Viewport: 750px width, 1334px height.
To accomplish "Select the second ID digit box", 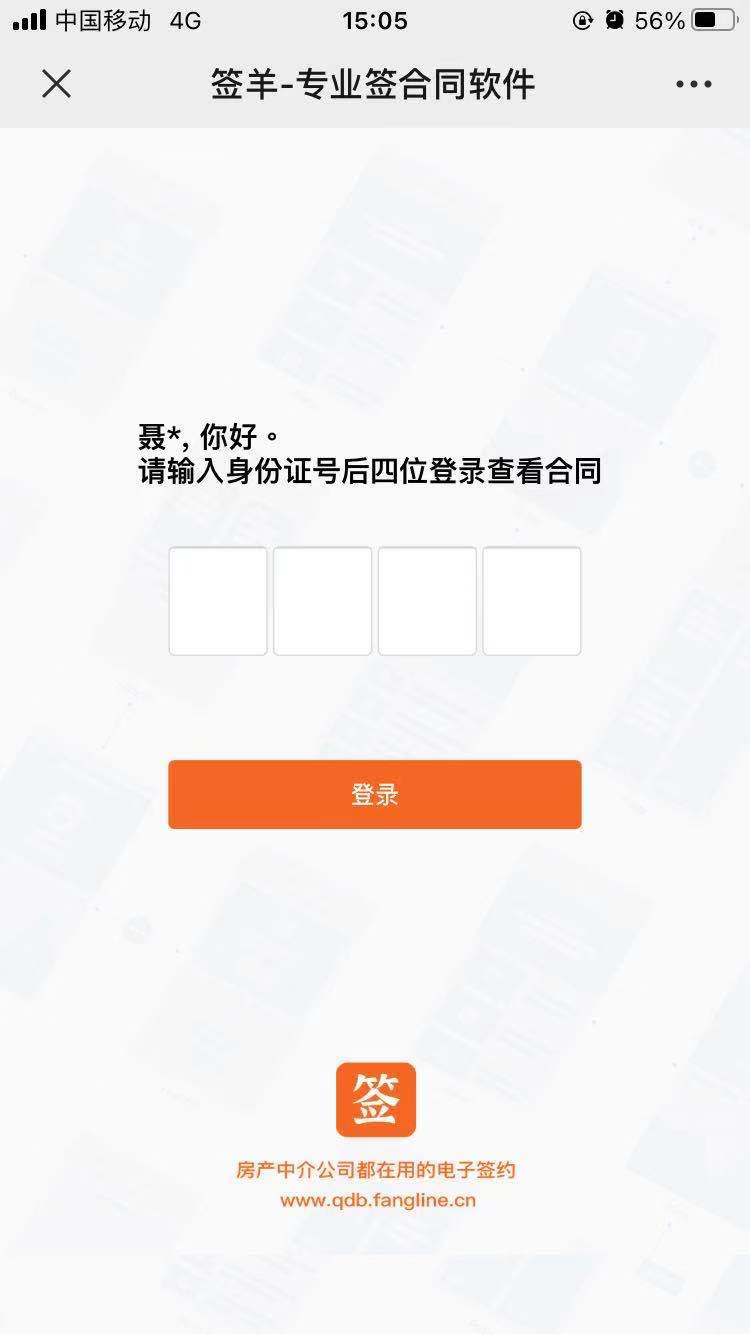I will 322,601.
